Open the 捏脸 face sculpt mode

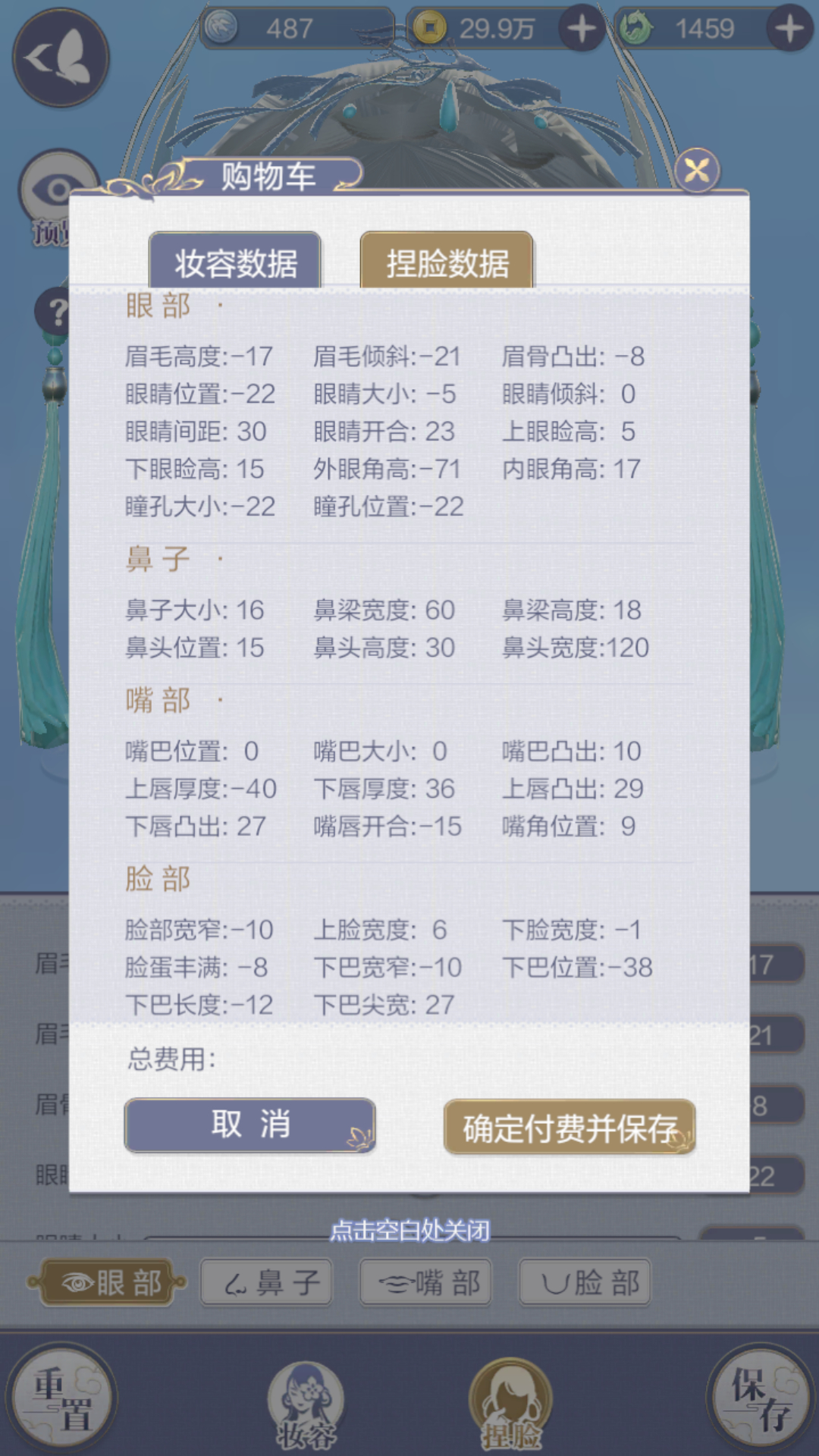pyautogui.click(x=511, y=1404)
